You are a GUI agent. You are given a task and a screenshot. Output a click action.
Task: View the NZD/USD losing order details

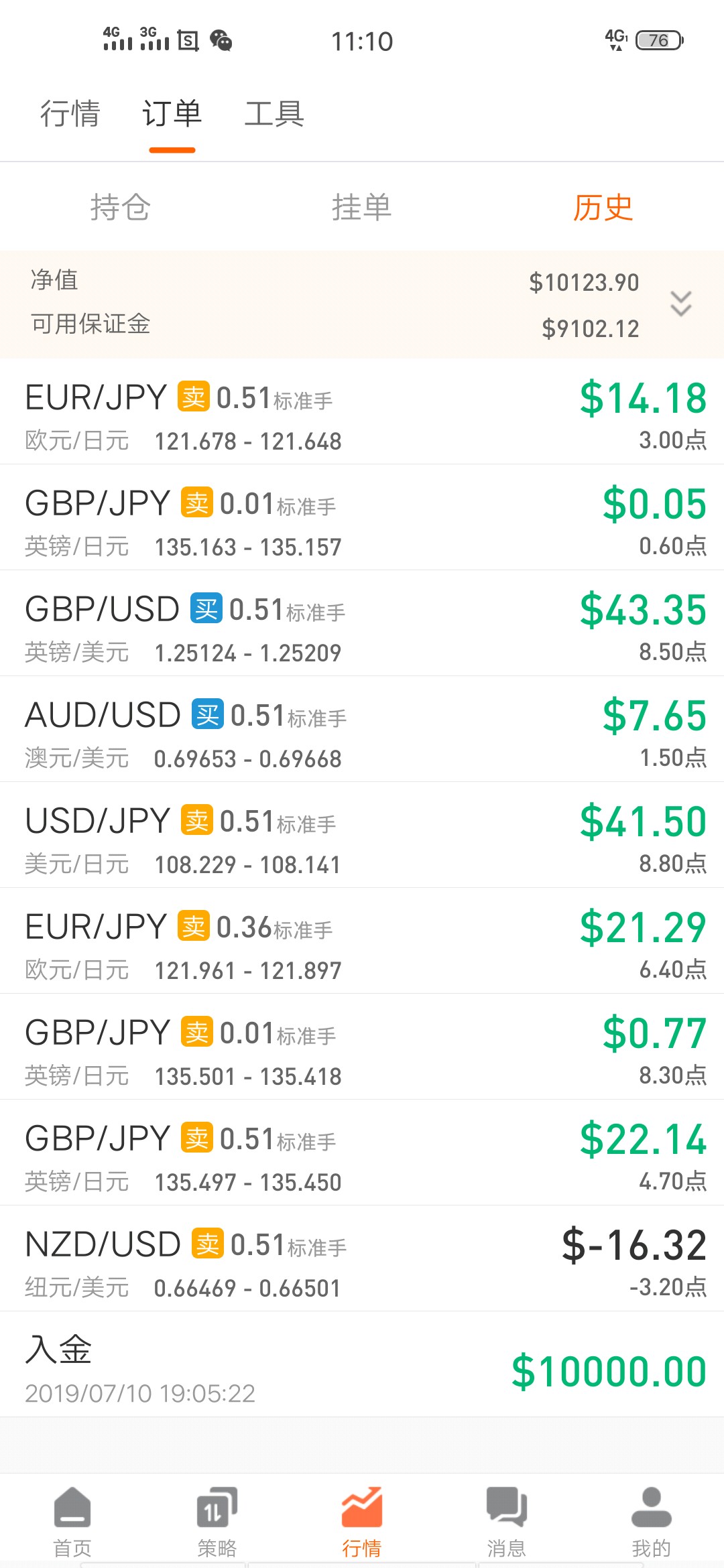[x=362, y=1258]
